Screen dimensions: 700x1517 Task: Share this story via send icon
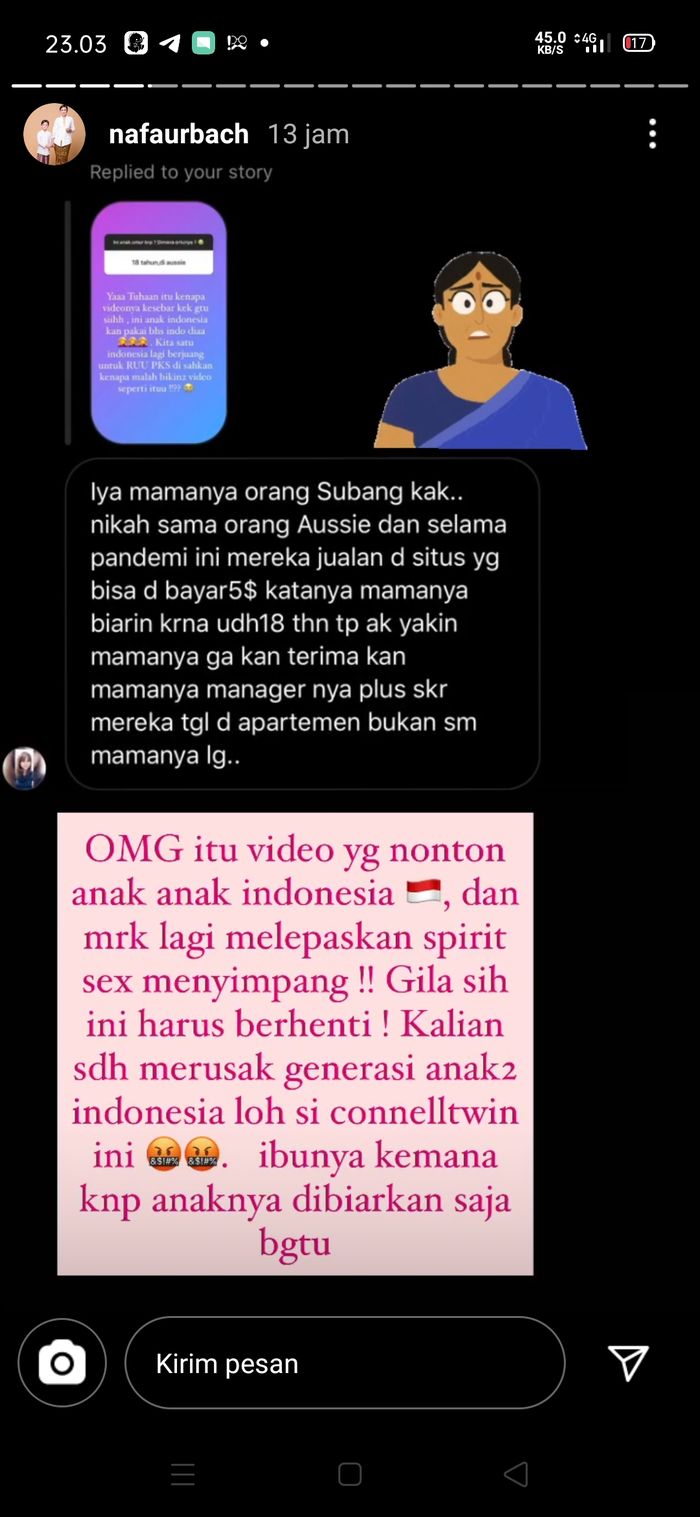(628, 1363)
